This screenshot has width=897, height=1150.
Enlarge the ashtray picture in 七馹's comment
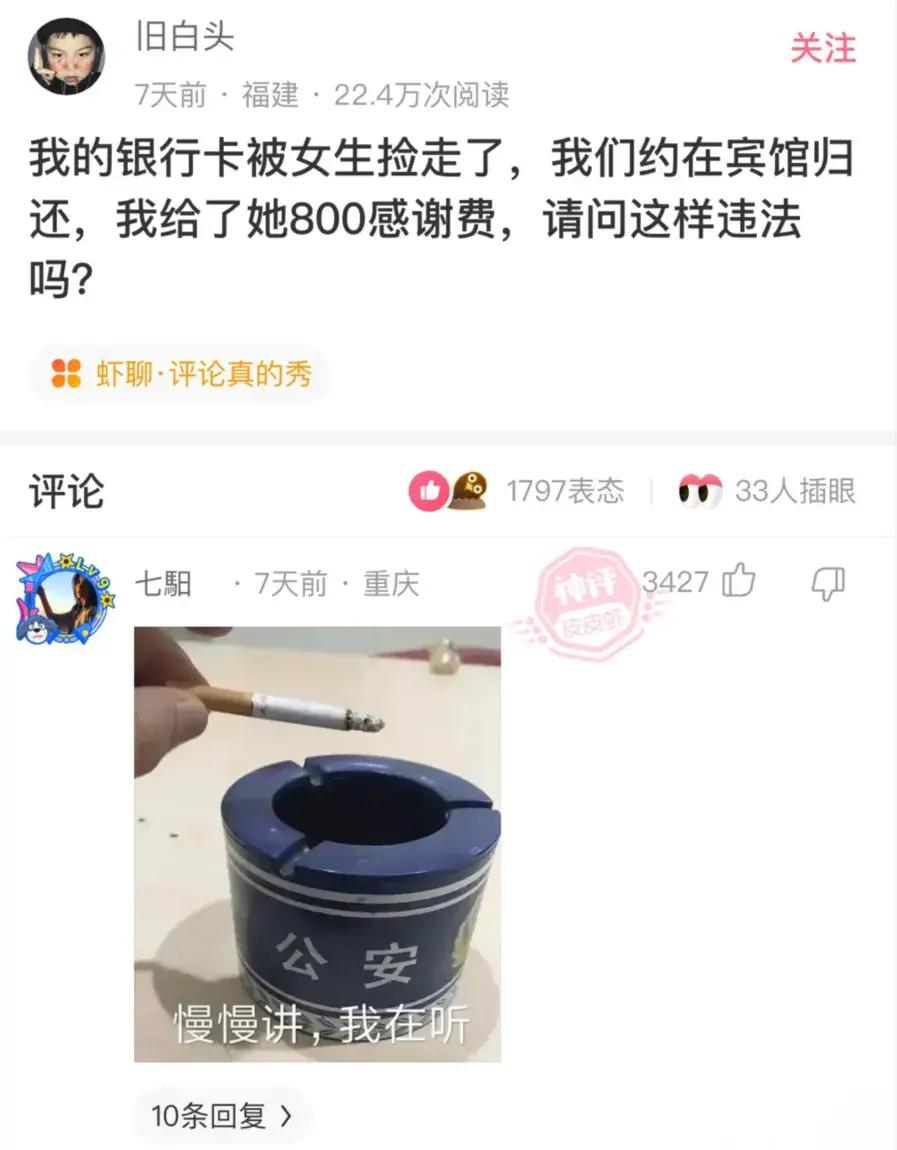(317, 843)
